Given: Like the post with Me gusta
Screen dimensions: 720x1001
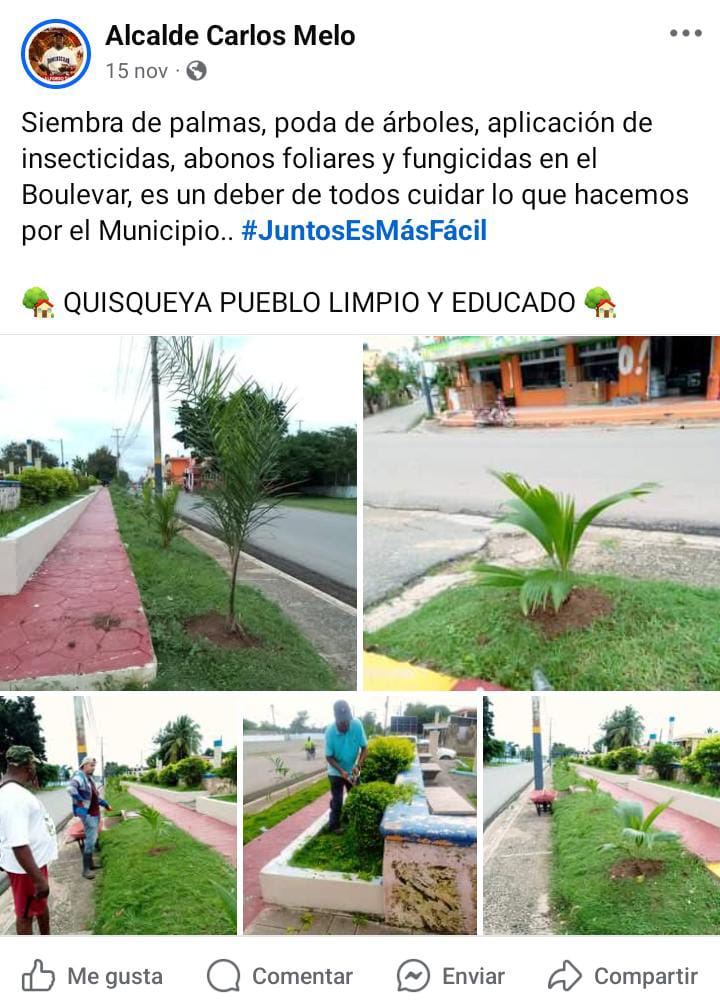Looking at the screenshot, I should 92,975.
